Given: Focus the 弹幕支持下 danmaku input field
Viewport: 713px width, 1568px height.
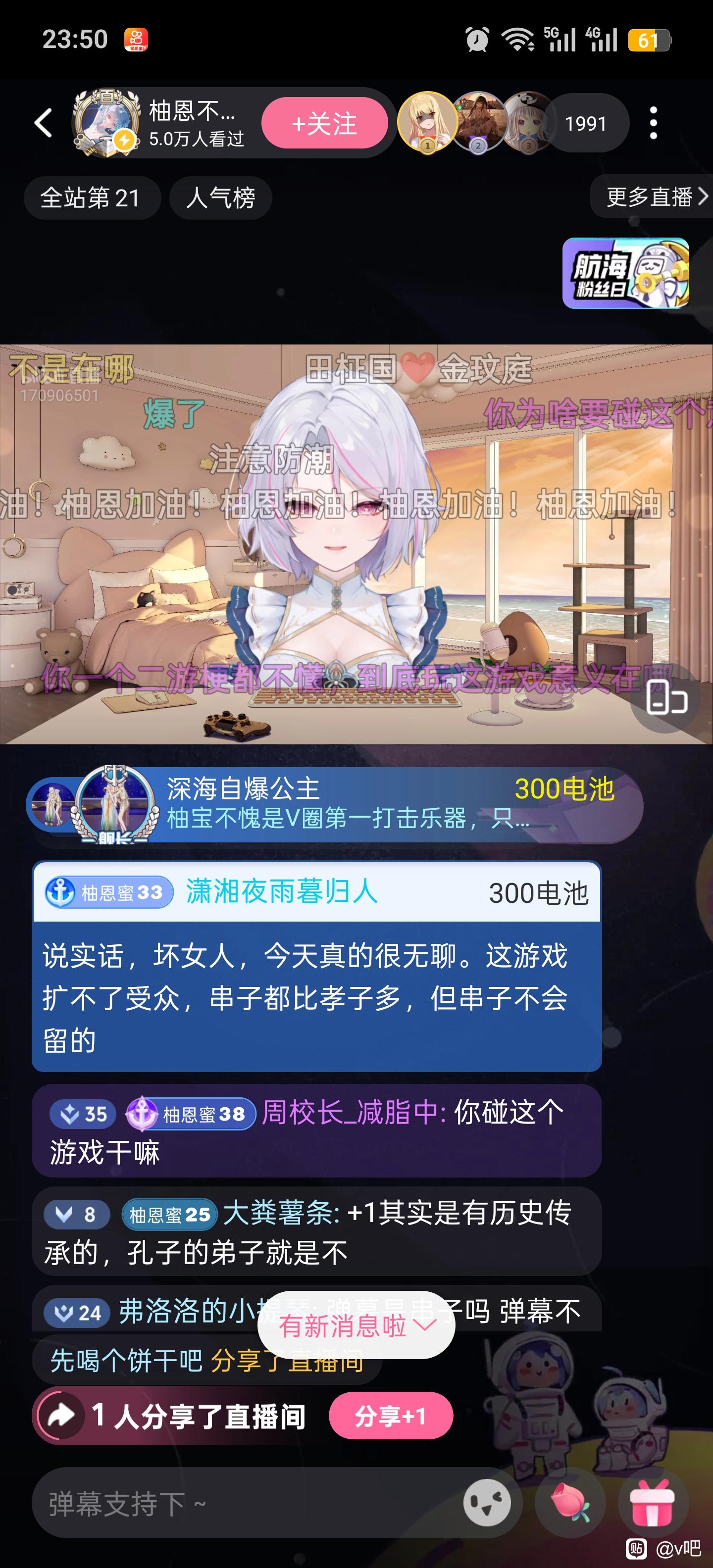Looking at the screenshot, I should click(x=244, y=1504).
